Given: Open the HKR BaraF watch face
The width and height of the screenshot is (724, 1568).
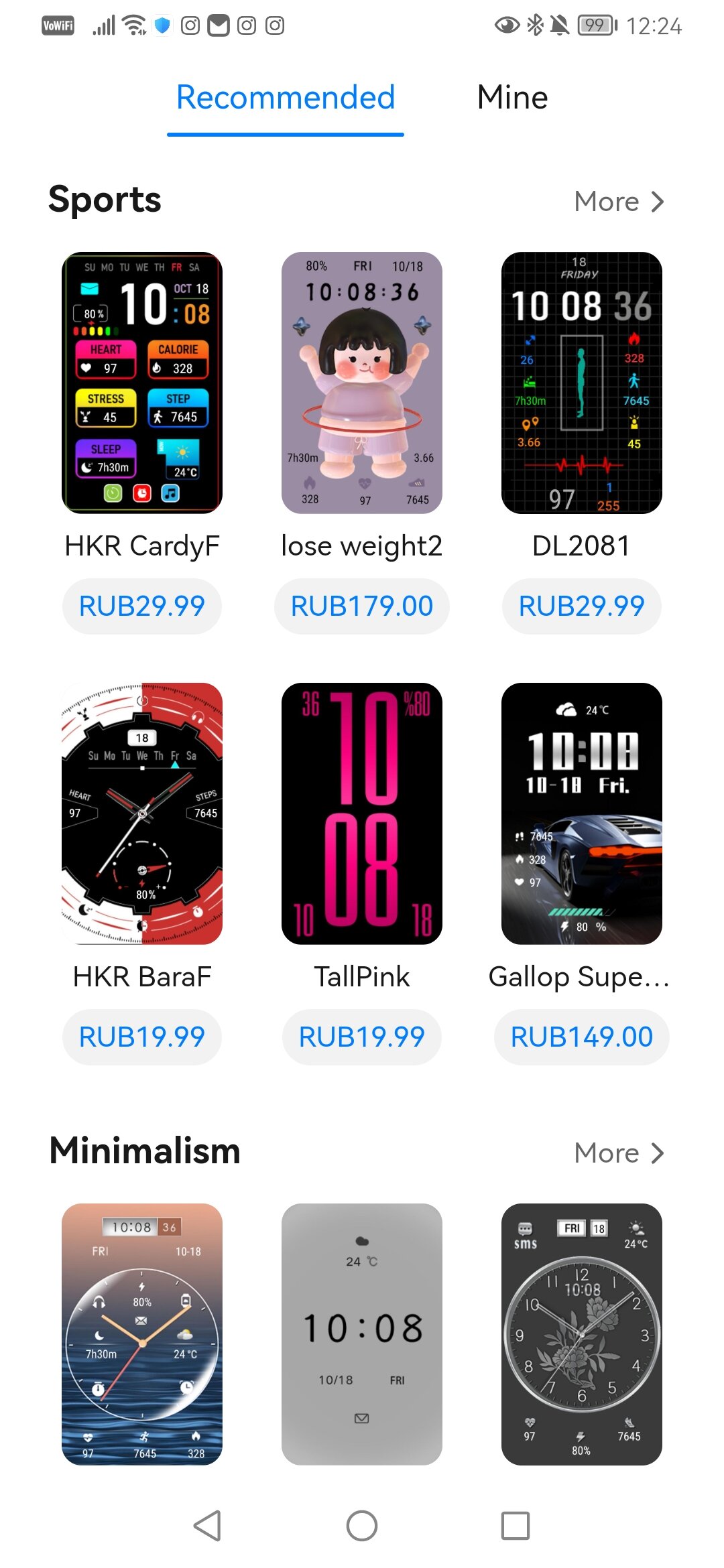Looking at the screenshot, I should point(142,813).
